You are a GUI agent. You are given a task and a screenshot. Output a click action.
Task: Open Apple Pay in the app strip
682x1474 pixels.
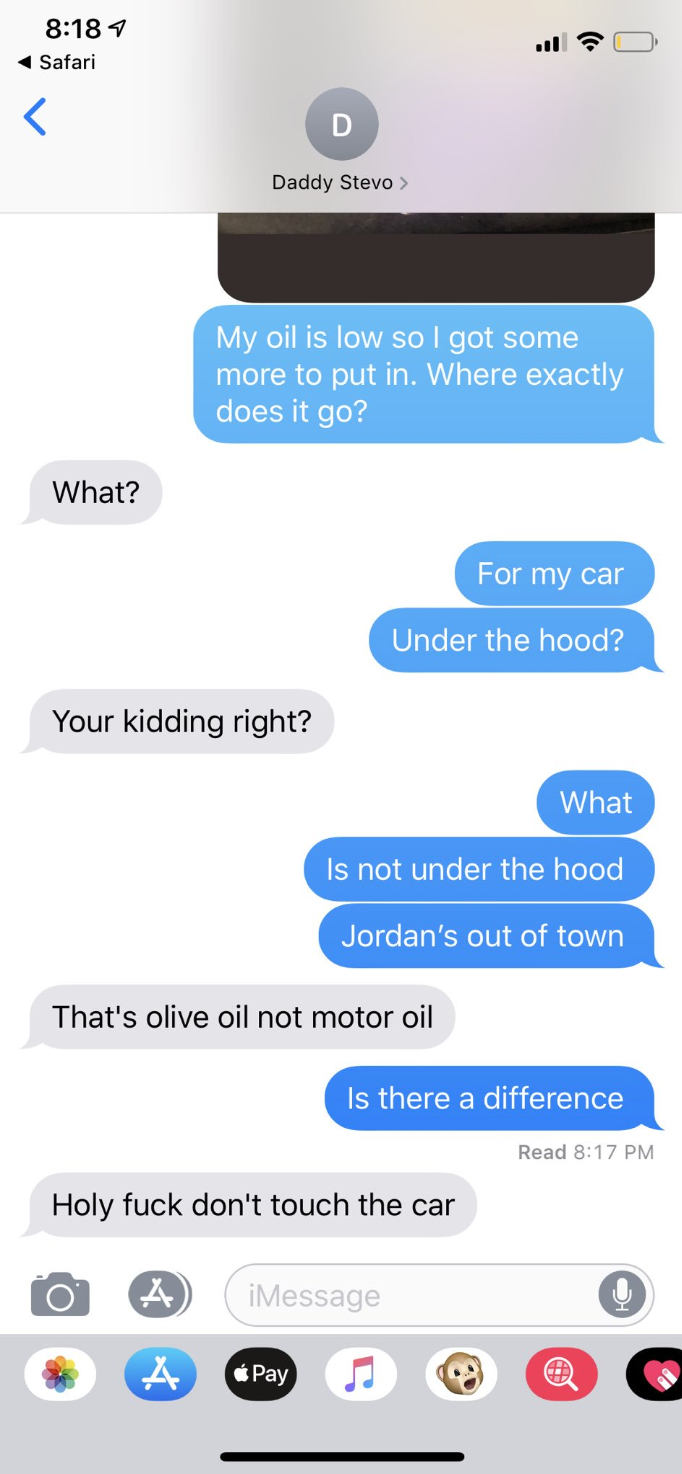pyautogui.click(x=261, y=1373)
